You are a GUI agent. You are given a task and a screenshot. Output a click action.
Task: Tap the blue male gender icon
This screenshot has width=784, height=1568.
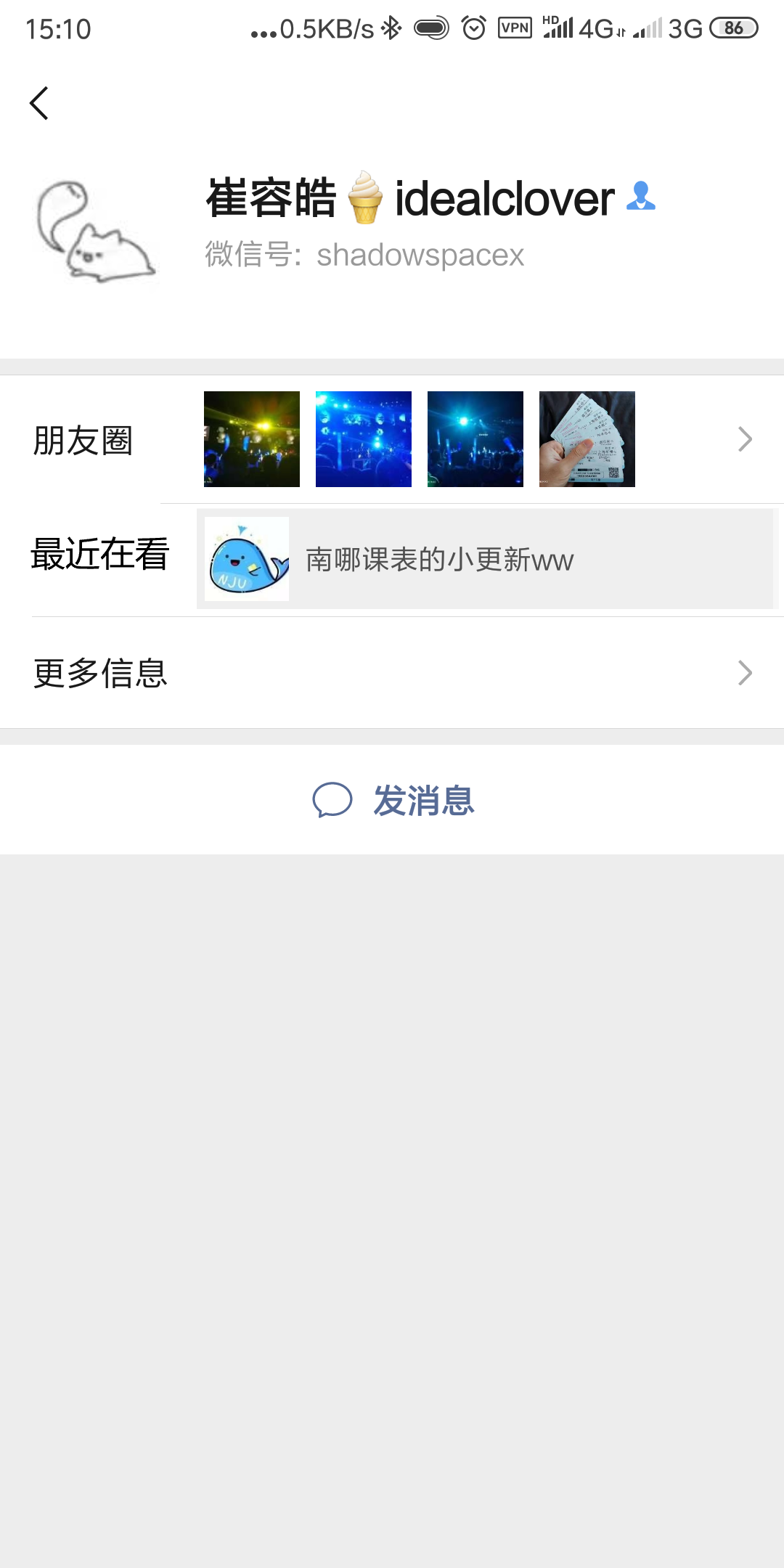coord(641,197)
